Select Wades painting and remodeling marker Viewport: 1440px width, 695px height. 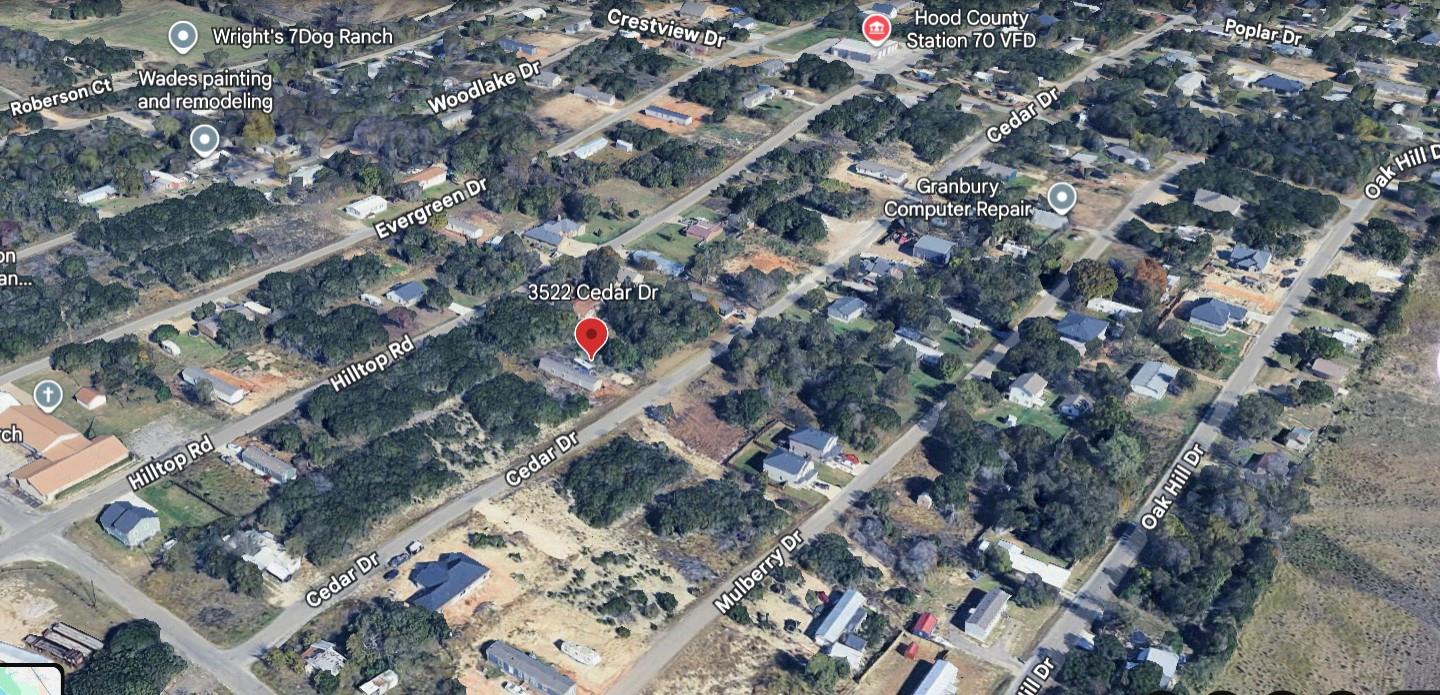coord(205,139)
